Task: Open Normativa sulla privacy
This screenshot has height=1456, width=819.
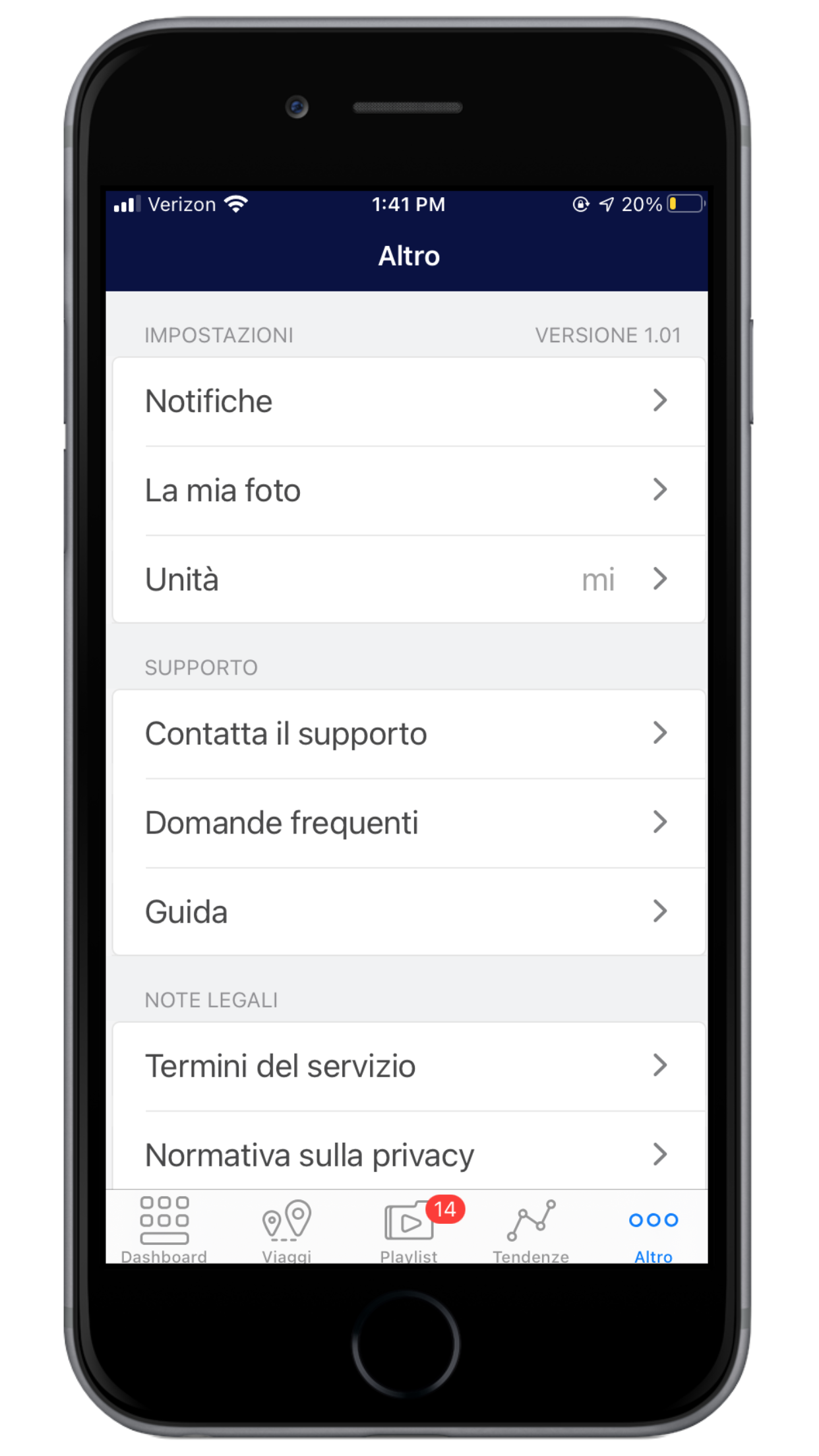Action: click(409, 1154)
